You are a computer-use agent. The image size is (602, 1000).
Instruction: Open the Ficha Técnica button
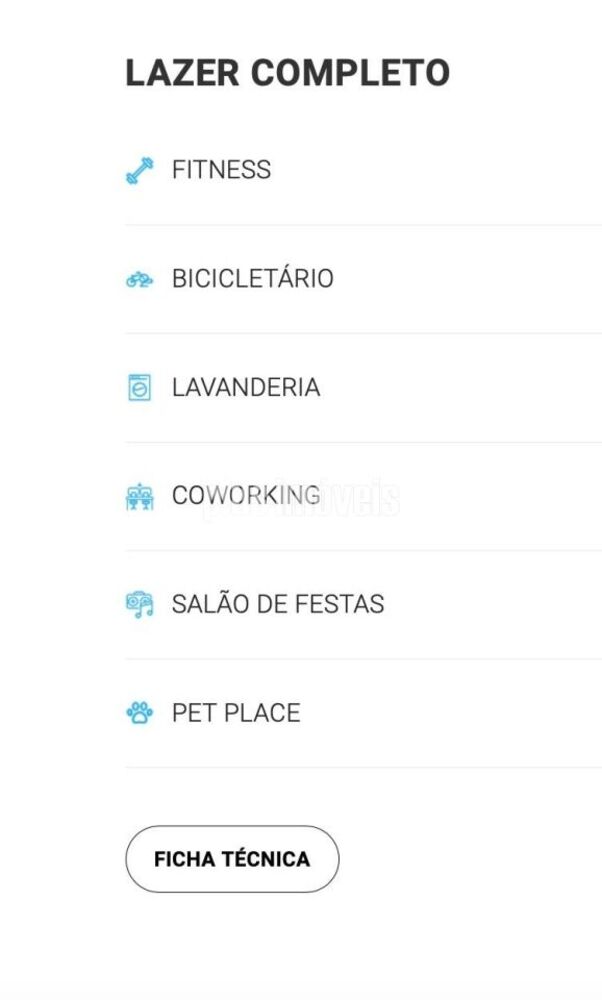(x=232, y=859)
